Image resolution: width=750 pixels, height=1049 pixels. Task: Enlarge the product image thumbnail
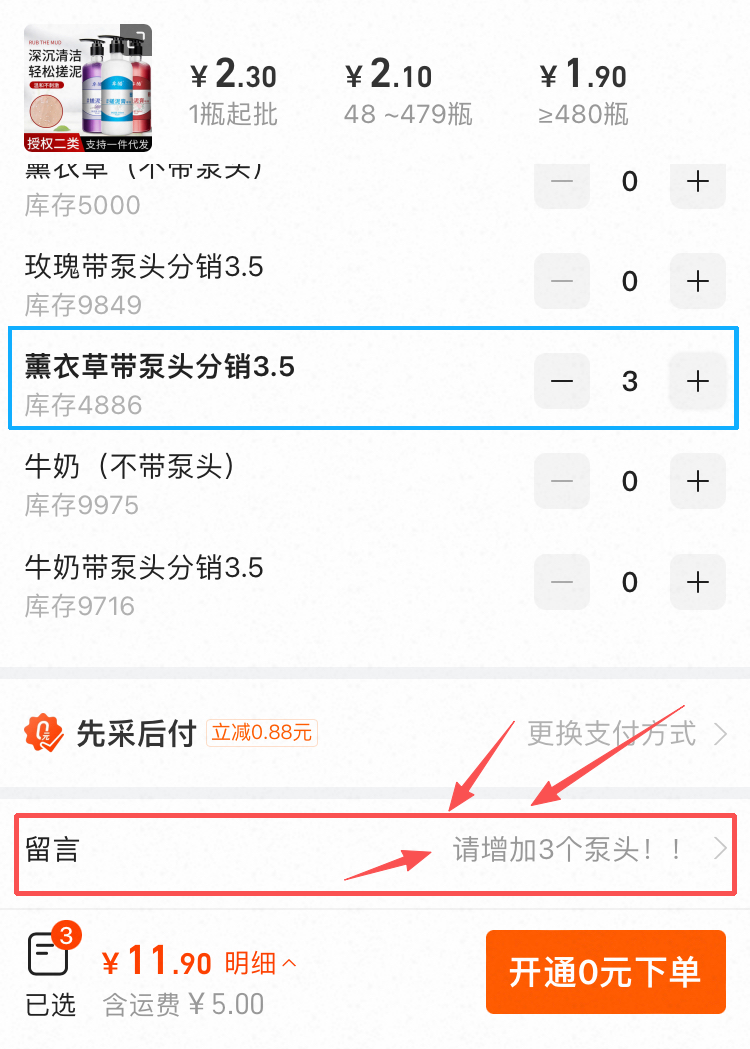pyautogui.click(x=87, y=88)
